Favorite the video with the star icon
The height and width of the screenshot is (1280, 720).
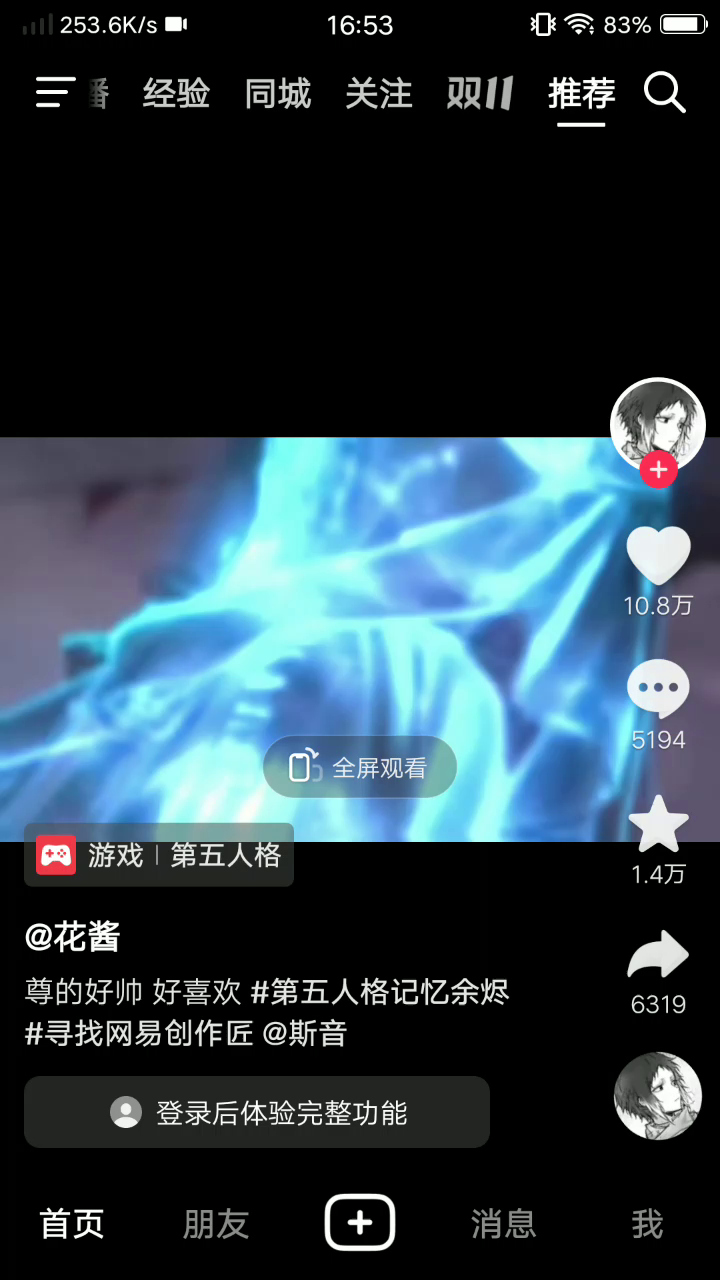click(x=658, y=825)
